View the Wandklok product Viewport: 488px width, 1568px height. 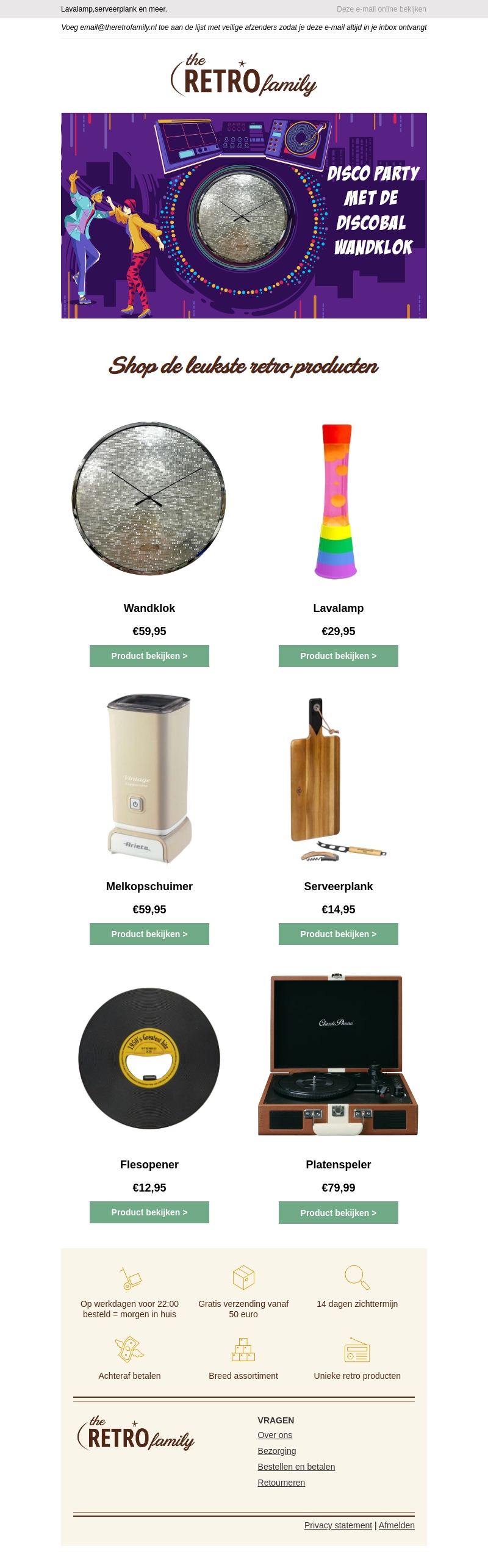click(x=149, y=656)
